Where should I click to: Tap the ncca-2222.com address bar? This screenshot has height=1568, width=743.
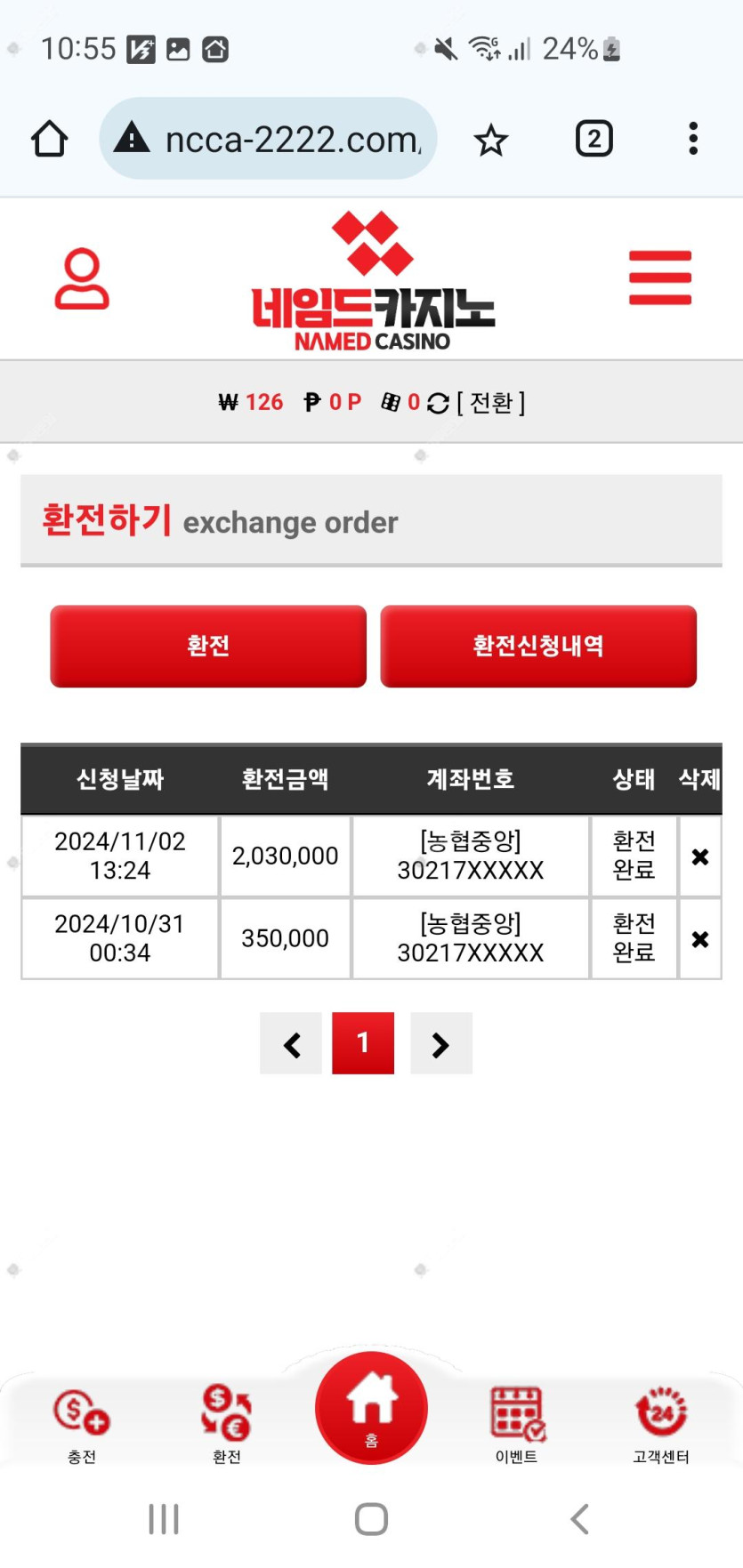click(x=268, y=139)
